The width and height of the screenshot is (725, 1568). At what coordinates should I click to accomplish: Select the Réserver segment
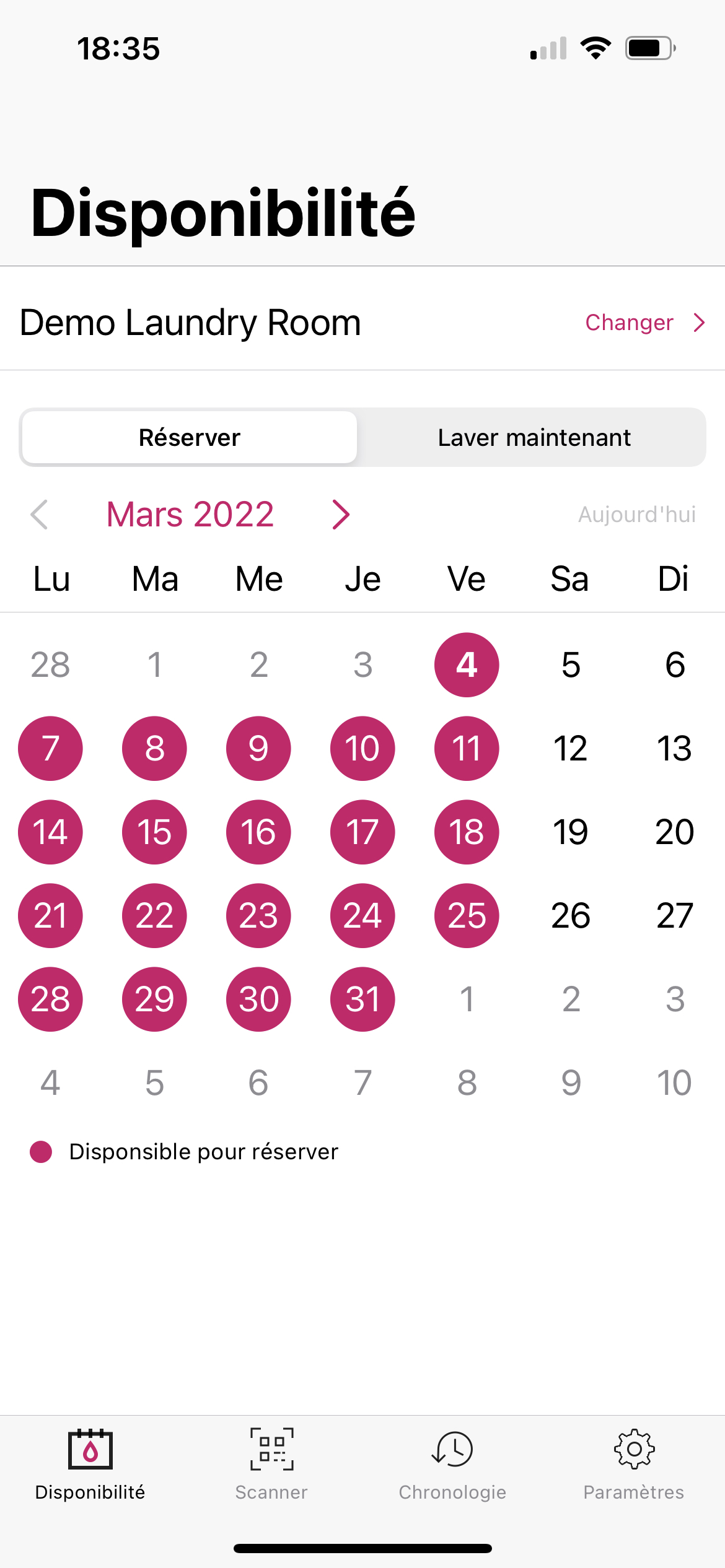[x=190, y=438]
